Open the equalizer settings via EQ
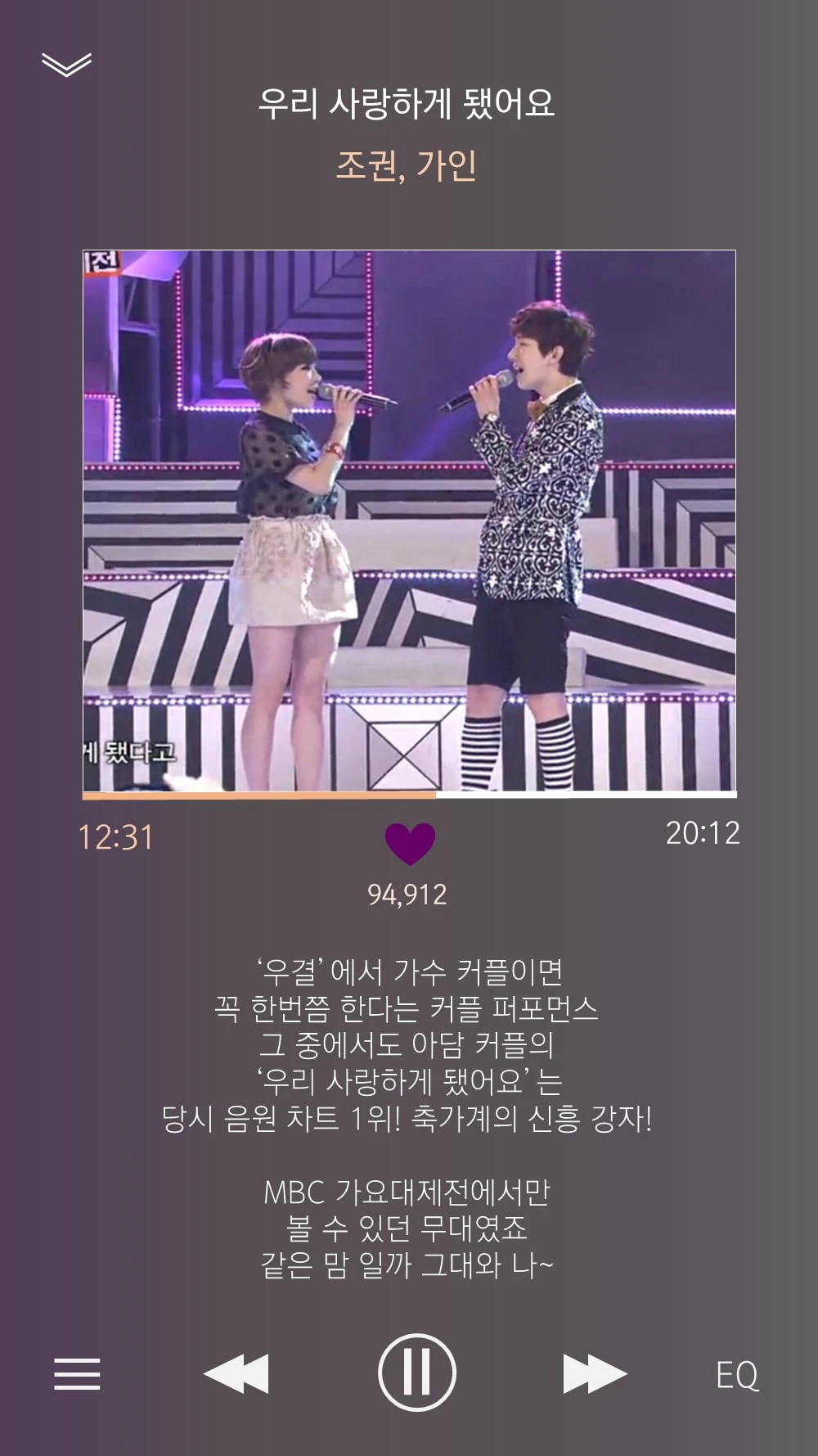Screen dimensions: 818x1456 [x=739, y=1375]
